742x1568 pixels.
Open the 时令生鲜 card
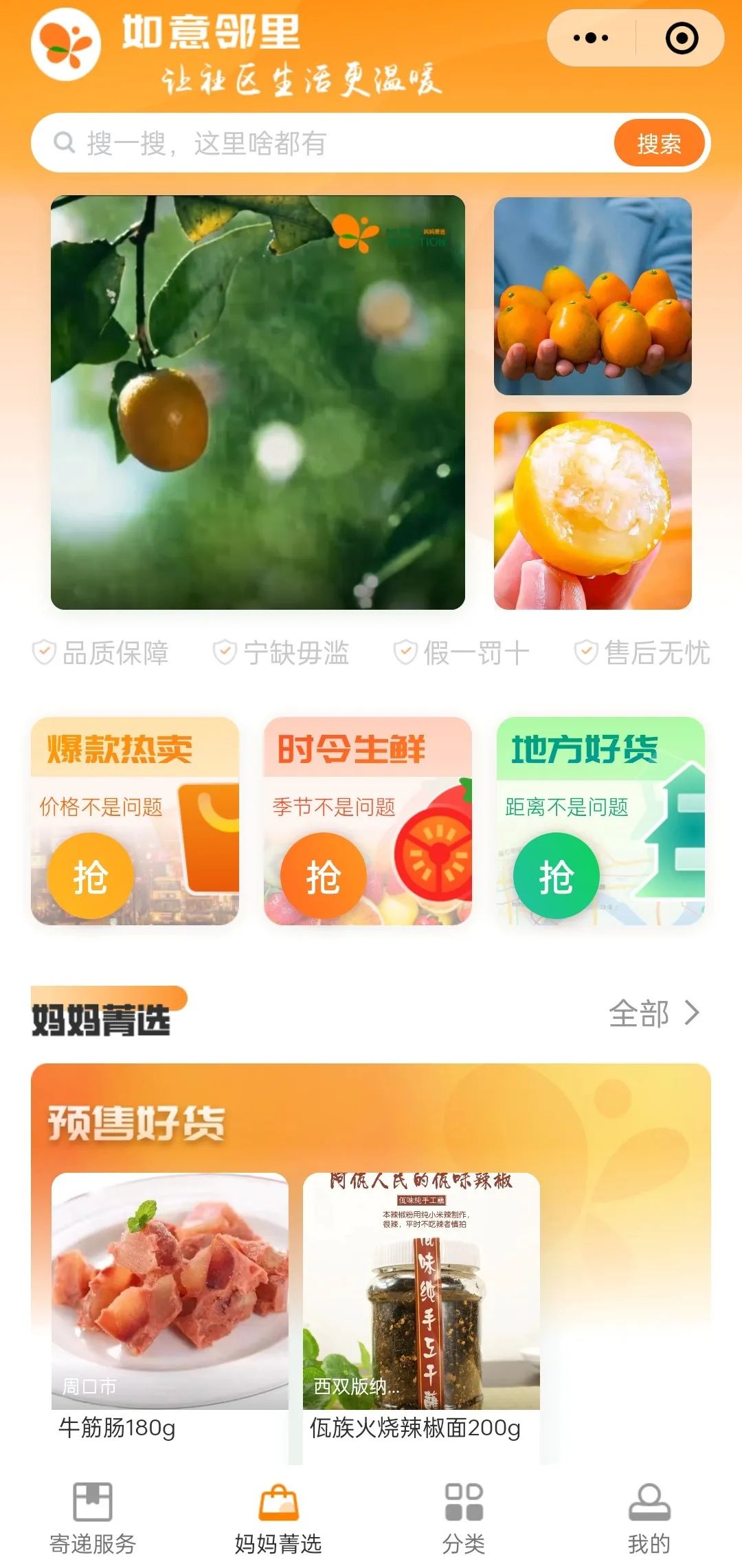[368, 821]
